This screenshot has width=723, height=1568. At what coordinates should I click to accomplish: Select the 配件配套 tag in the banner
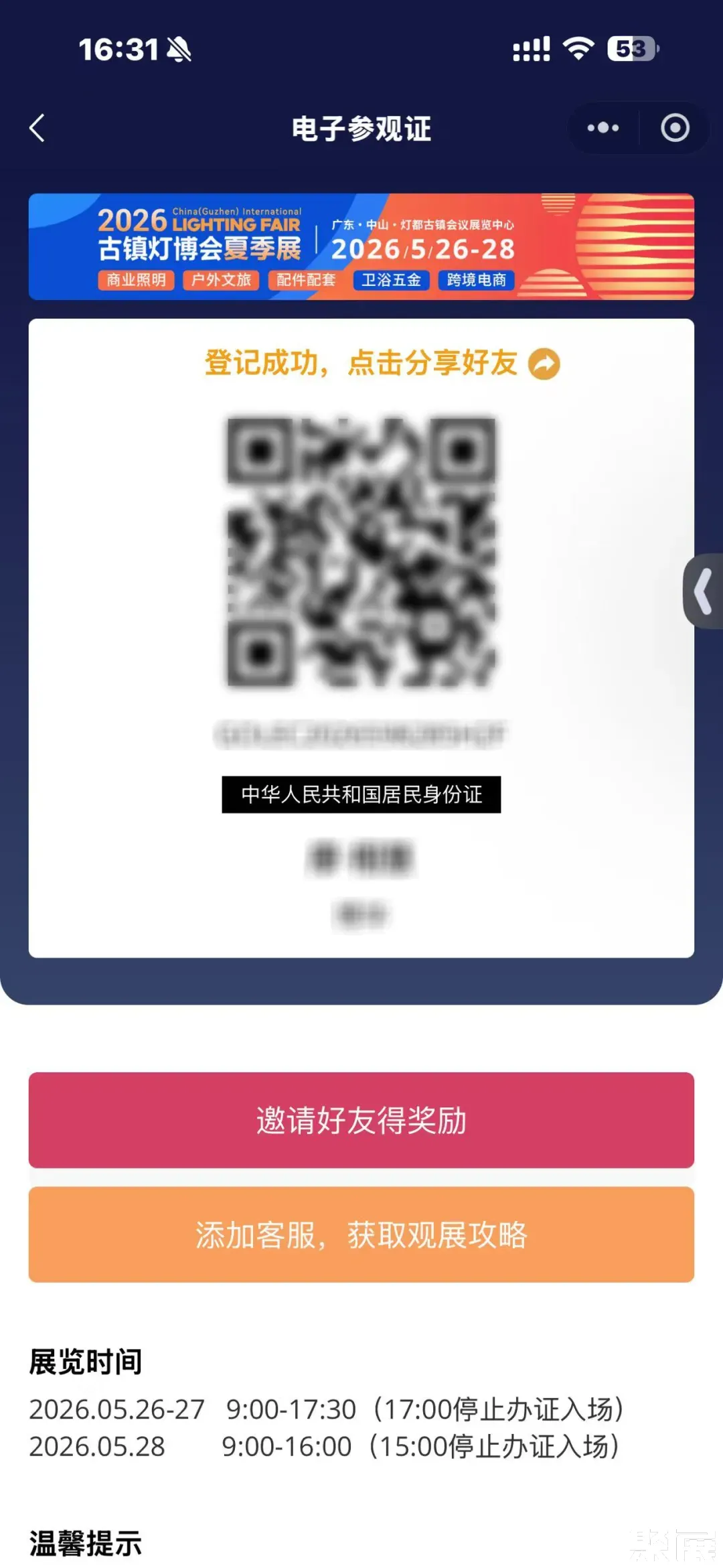click(x=306, y=280)
